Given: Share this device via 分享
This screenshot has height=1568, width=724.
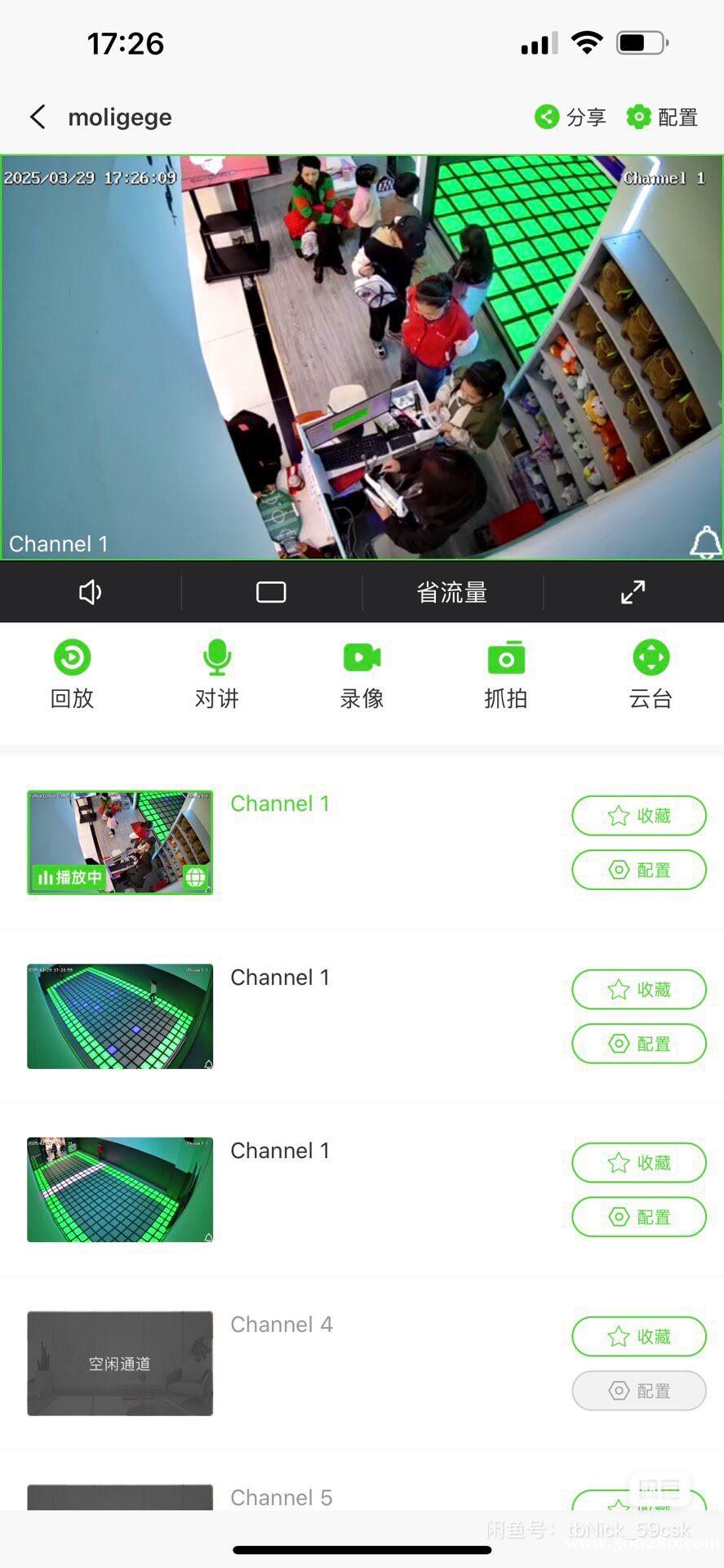Looking at the screenshot, I should (571, 118).
